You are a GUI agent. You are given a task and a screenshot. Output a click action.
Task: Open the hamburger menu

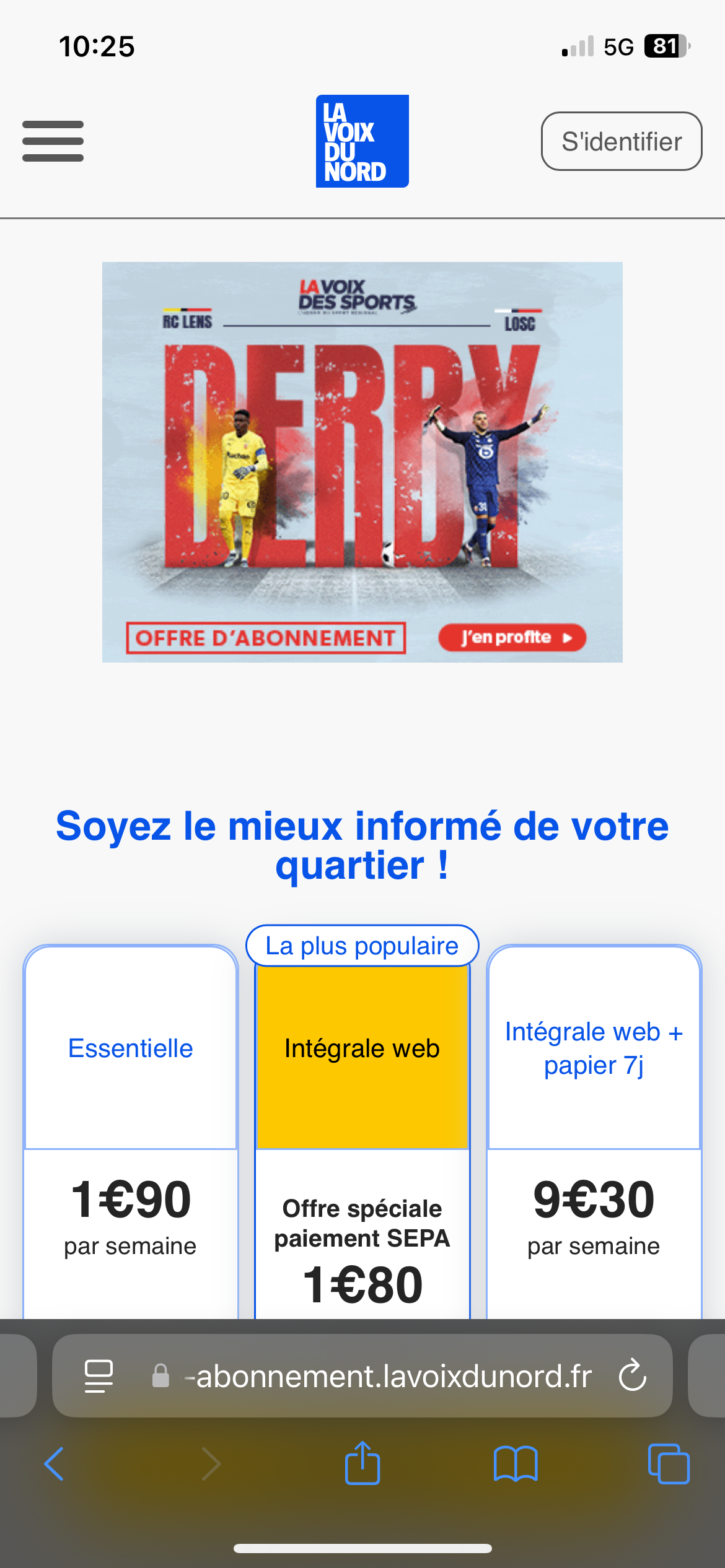53,141
